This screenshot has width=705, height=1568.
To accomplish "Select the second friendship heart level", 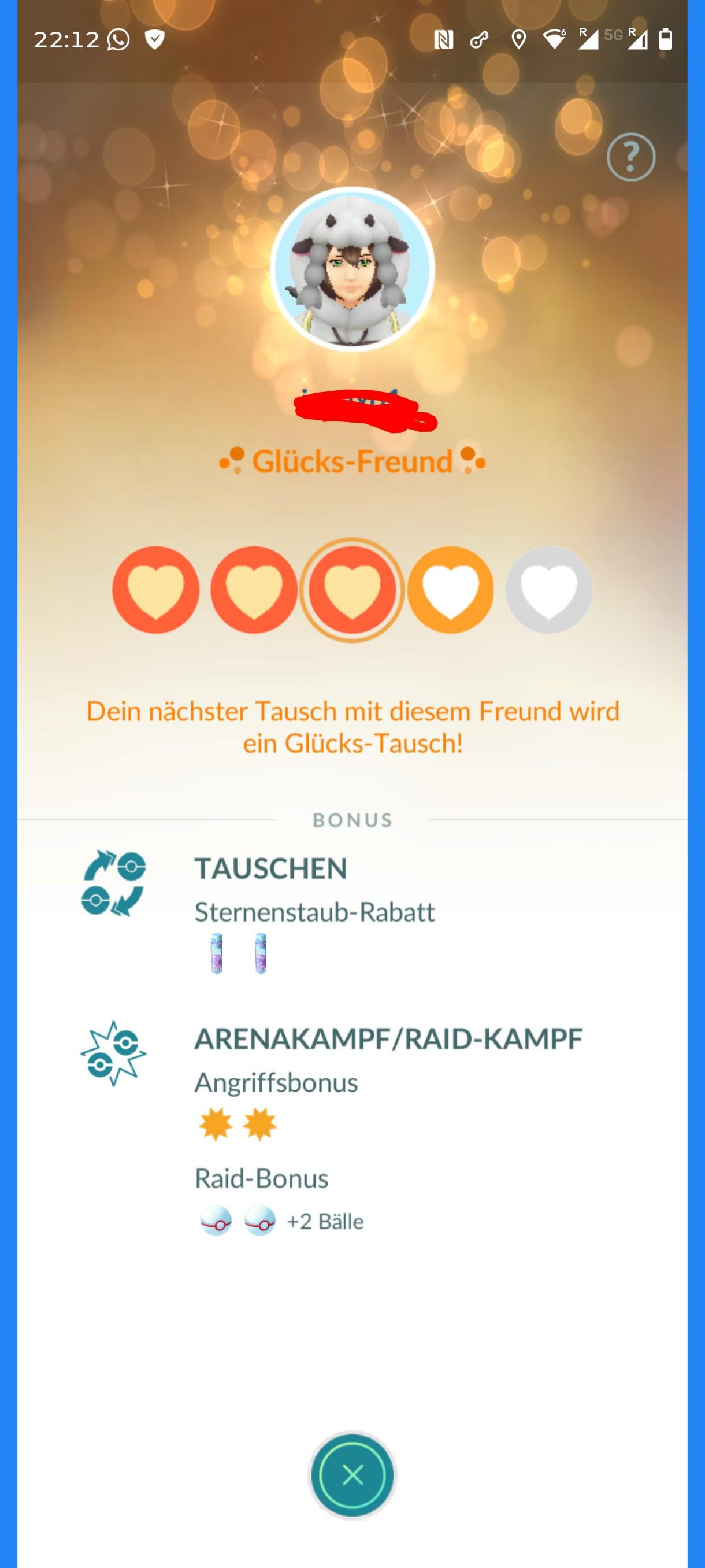I will click(x=254, y=590).
